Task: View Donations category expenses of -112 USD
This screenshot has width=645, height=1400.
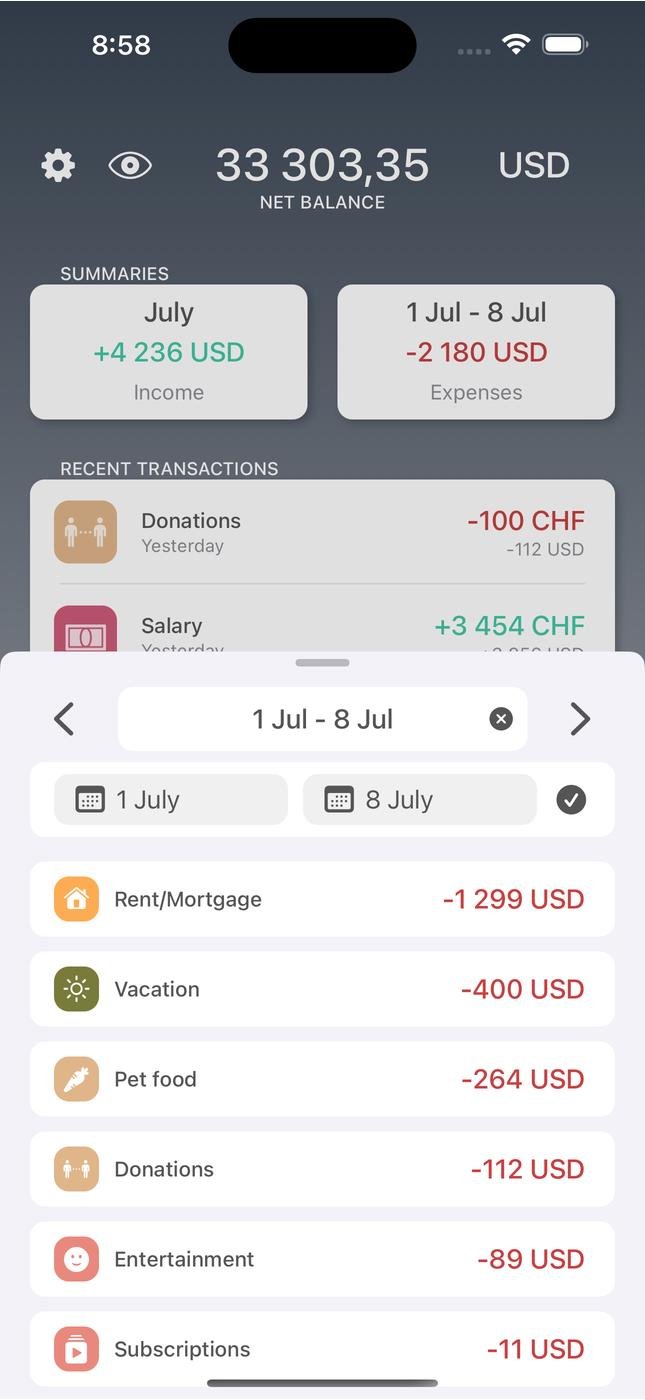Action: click(322, 1169)
